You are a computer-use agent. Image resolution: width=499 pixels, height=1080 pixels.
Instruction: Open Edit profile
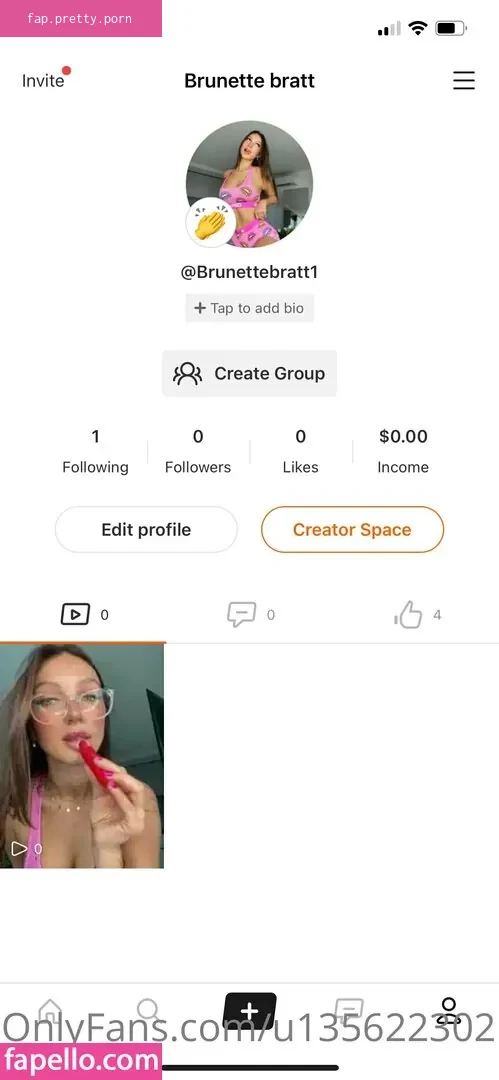click(146, 530)
